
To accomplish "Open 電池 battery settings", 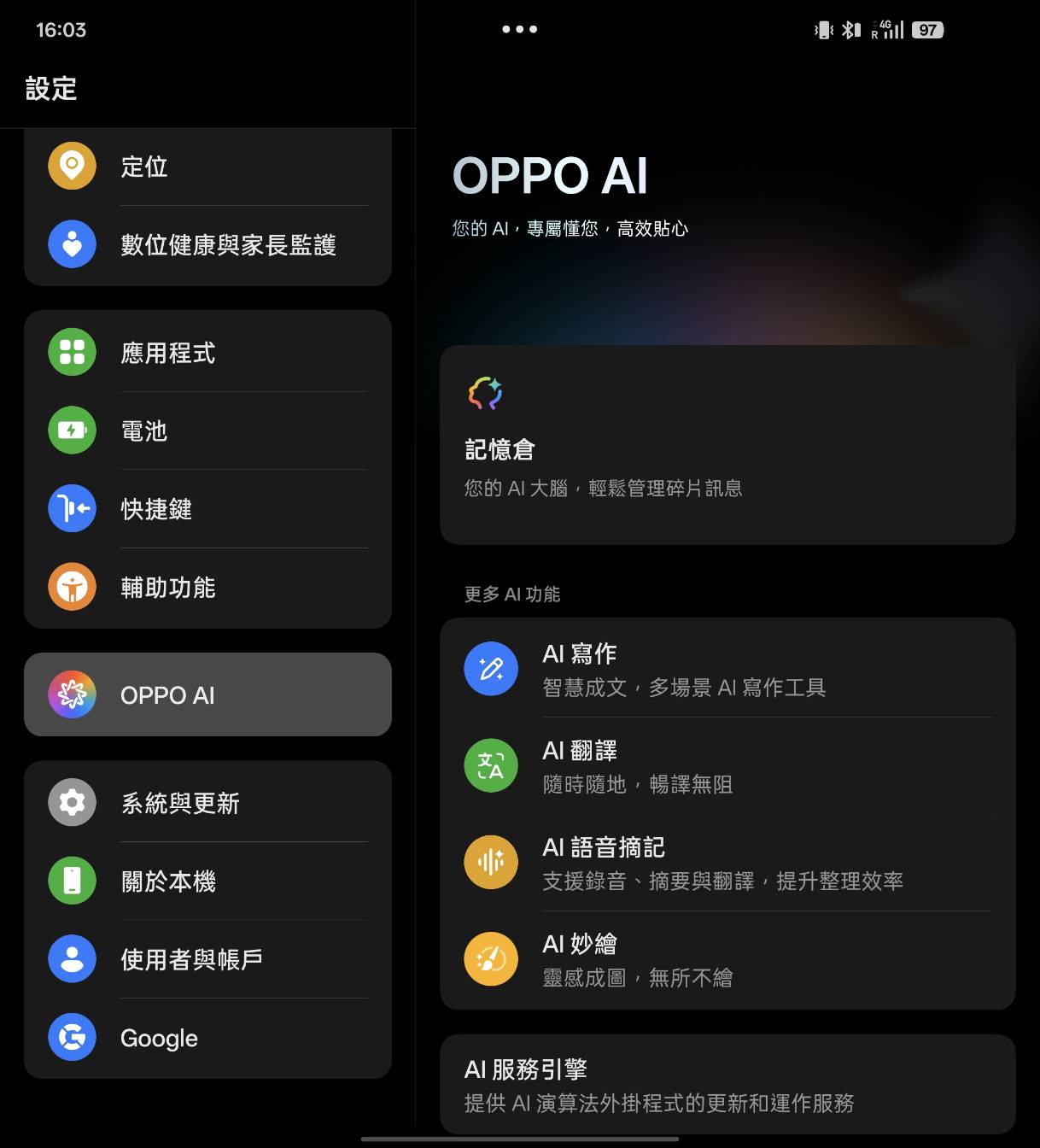I will point(207,430).
